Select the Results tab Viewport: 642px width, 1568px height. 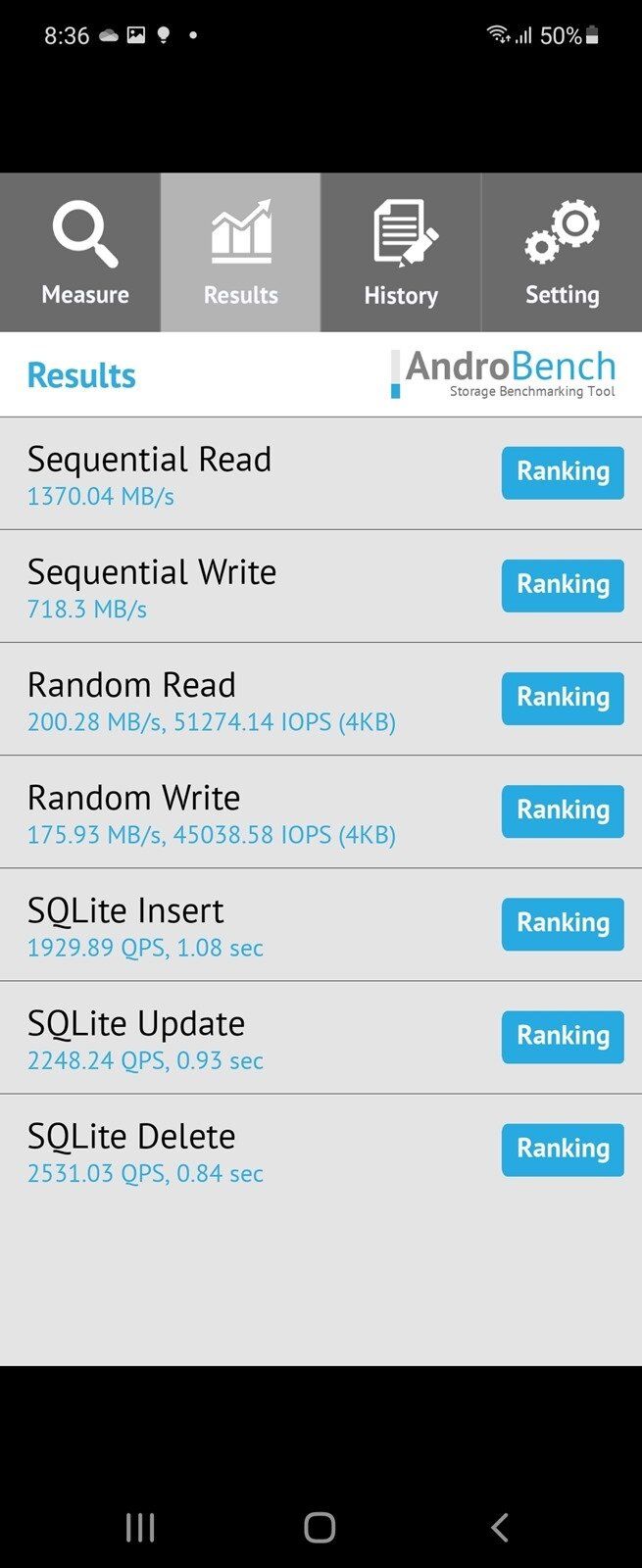click(240, 253)
